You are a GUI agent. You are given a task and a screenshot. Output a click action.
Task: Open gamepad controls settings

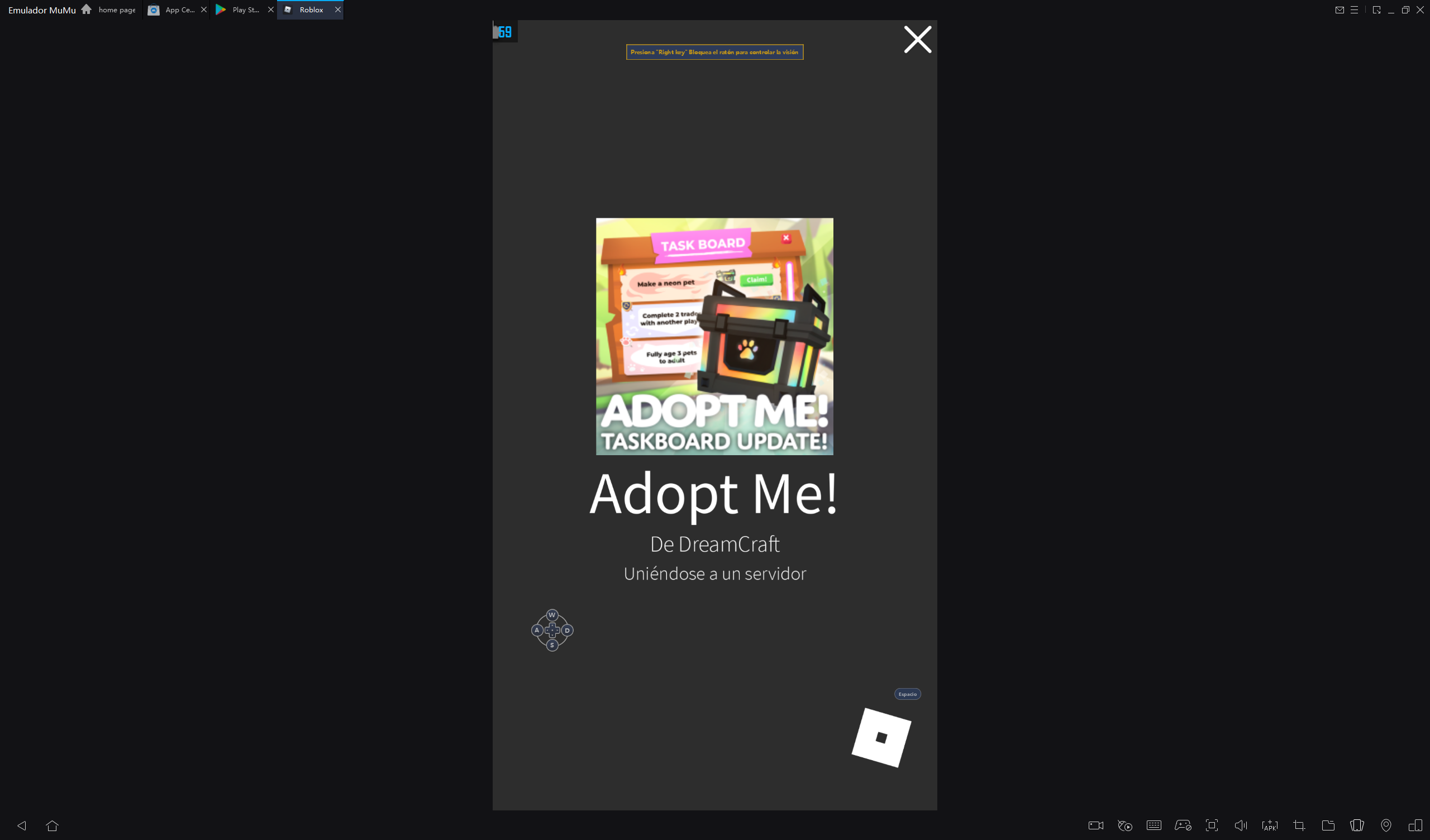tap(1183, 825)
